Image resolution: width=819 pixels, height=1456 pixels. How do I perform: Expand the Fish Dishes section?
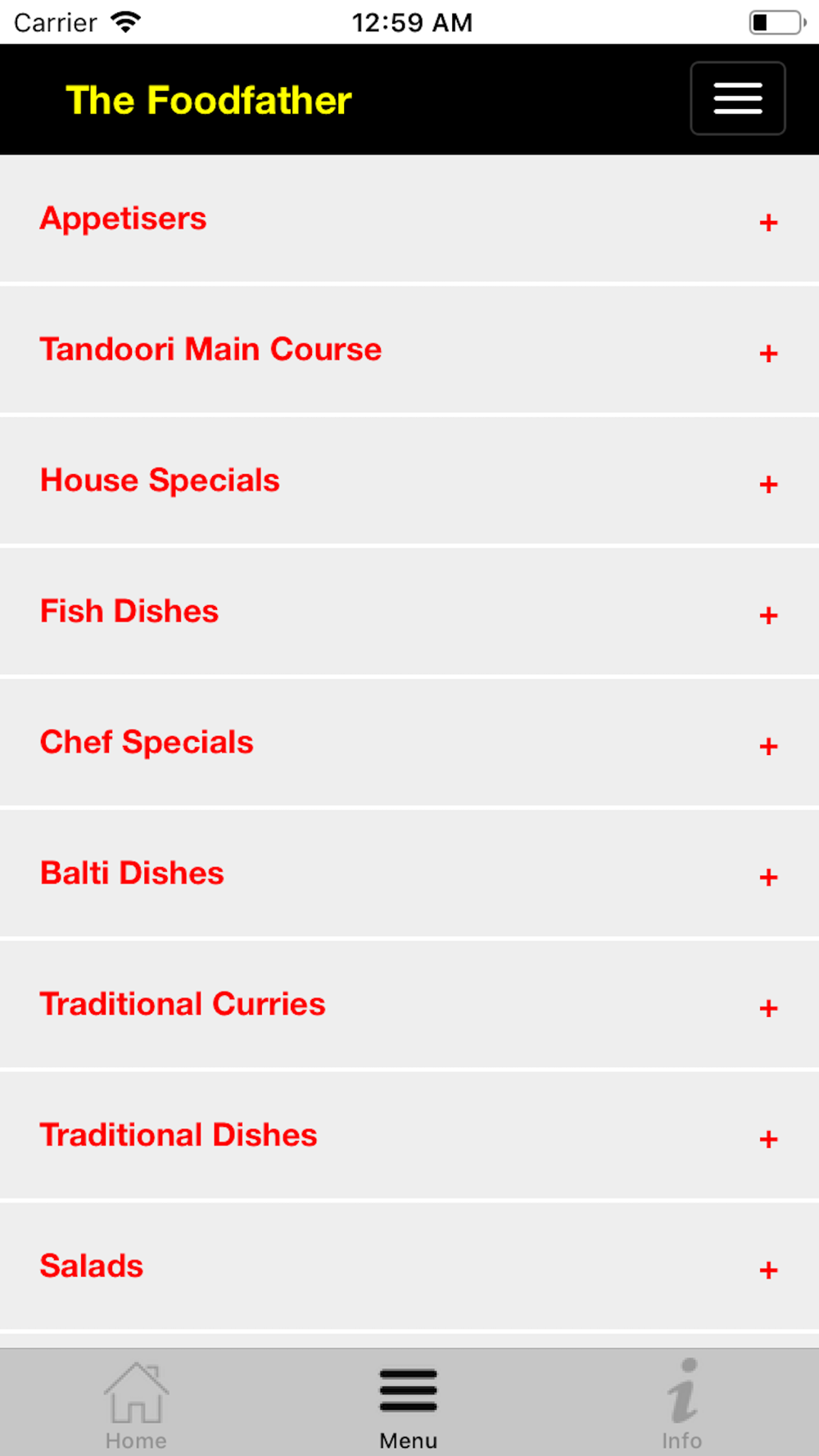pyautogui.click(x=767, y=615)
